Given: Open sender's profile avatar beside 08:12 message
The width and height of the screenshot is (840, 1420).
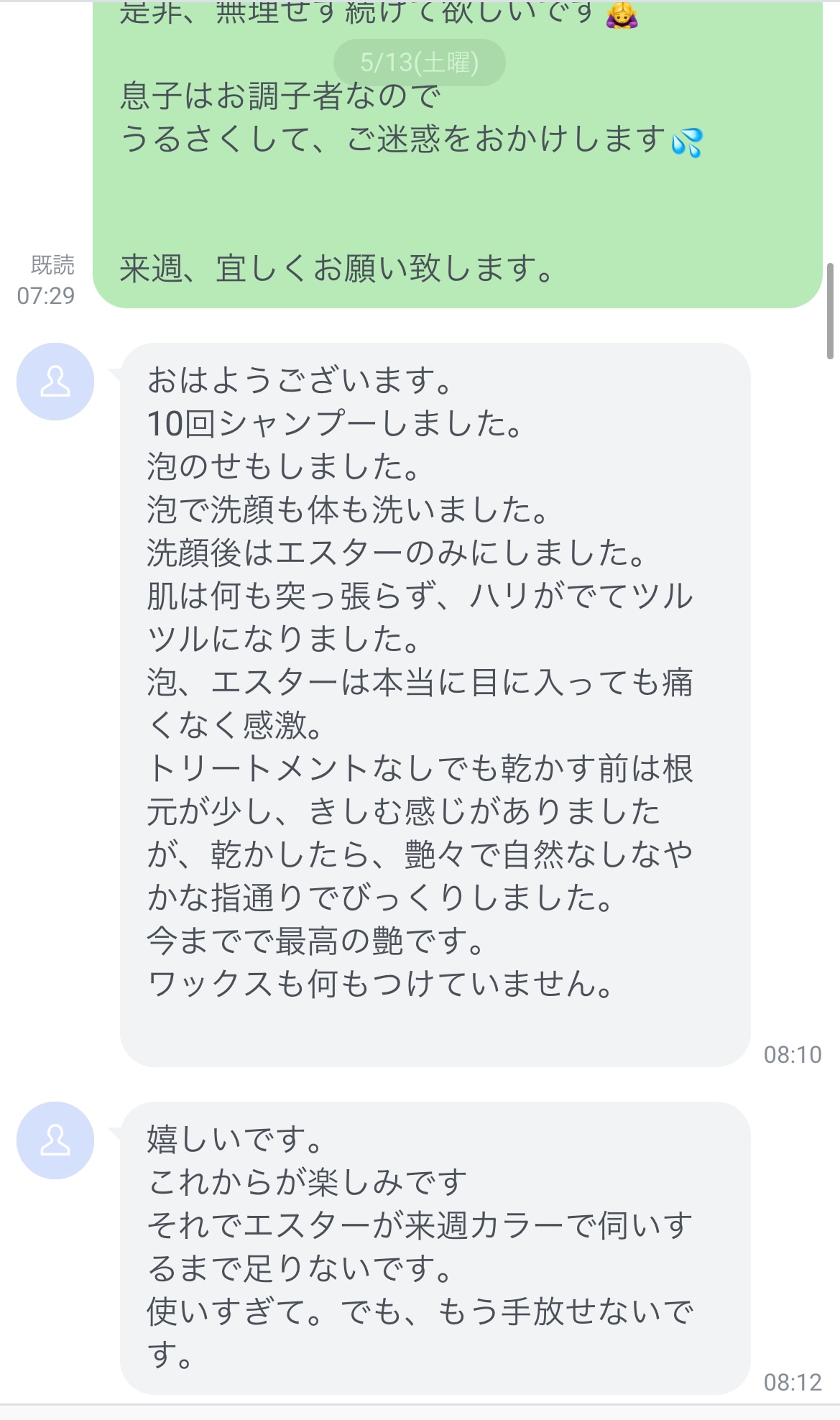Looking at the screenshot, I should (55, 1140).
